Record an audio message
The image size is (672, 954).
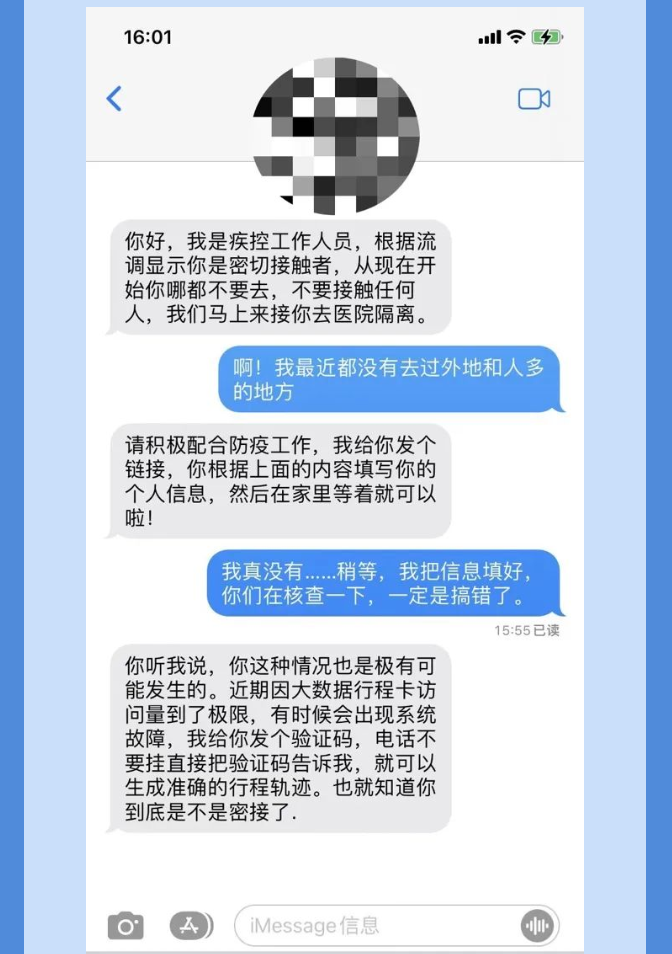[537, 926]
